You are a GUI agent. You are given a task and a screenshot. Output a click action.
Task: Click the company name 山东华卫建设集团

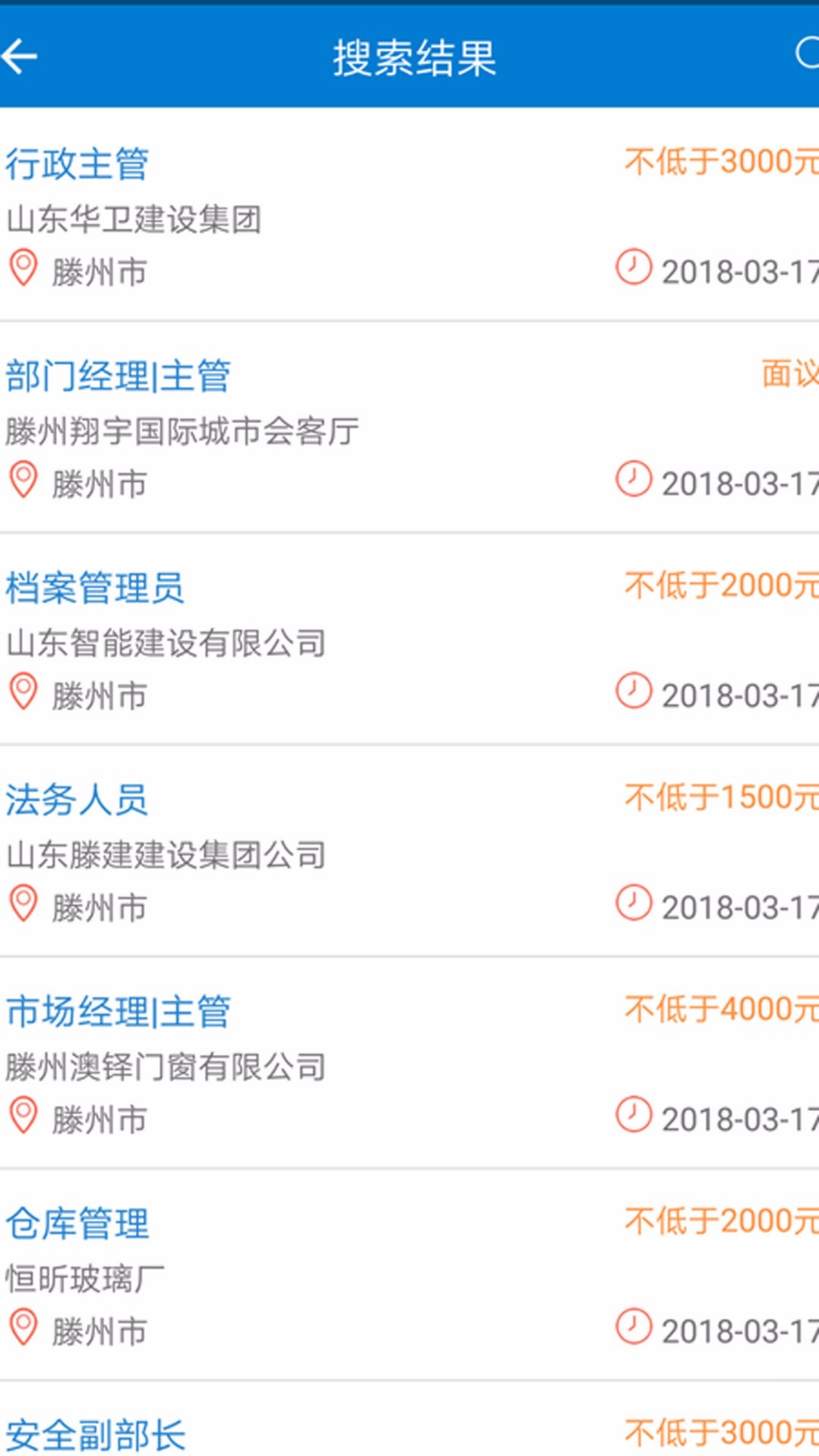[135, 218]
